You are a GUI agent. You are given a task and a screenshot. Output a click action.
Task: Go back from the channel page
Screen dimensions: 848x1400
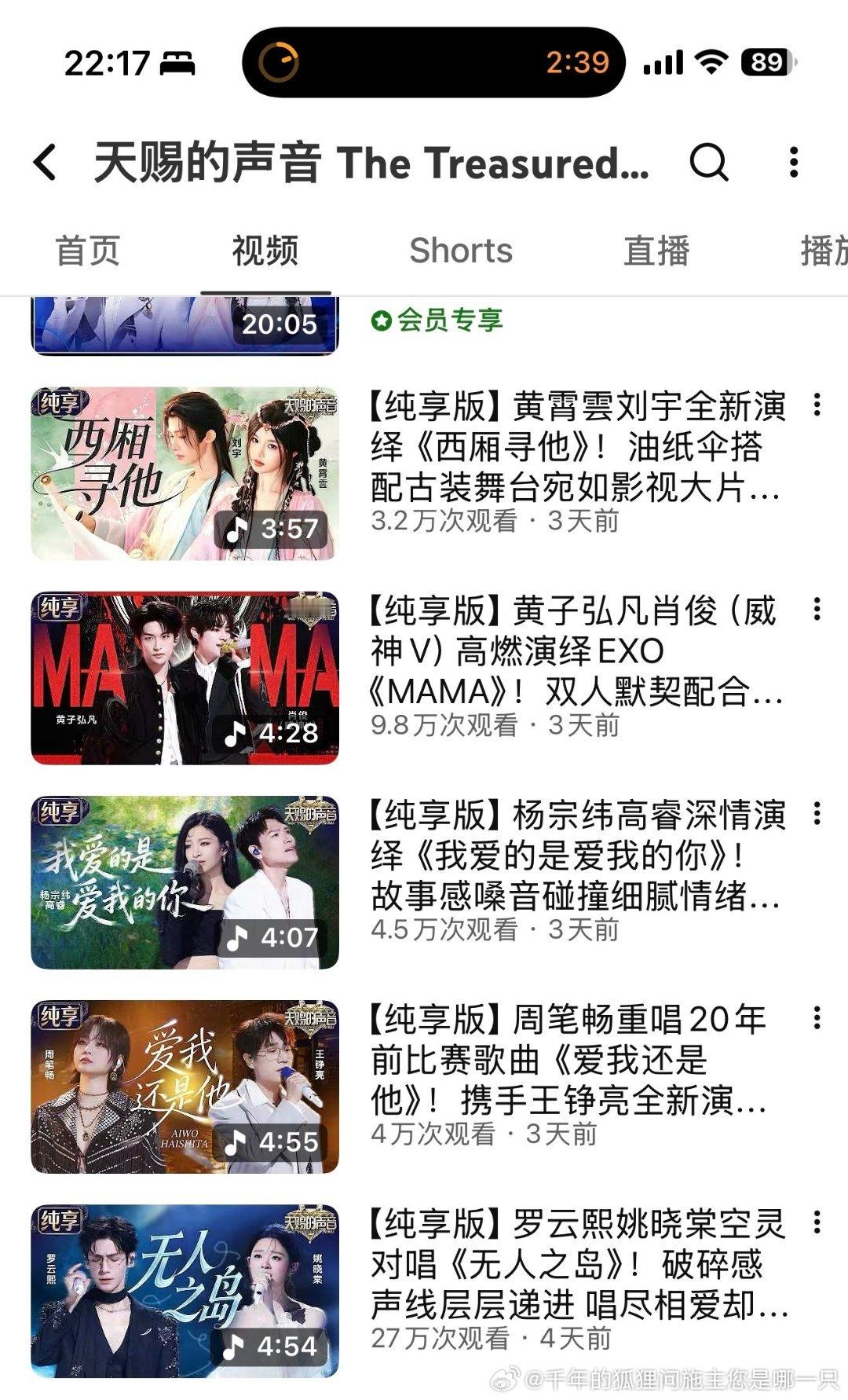pos(45,163)
